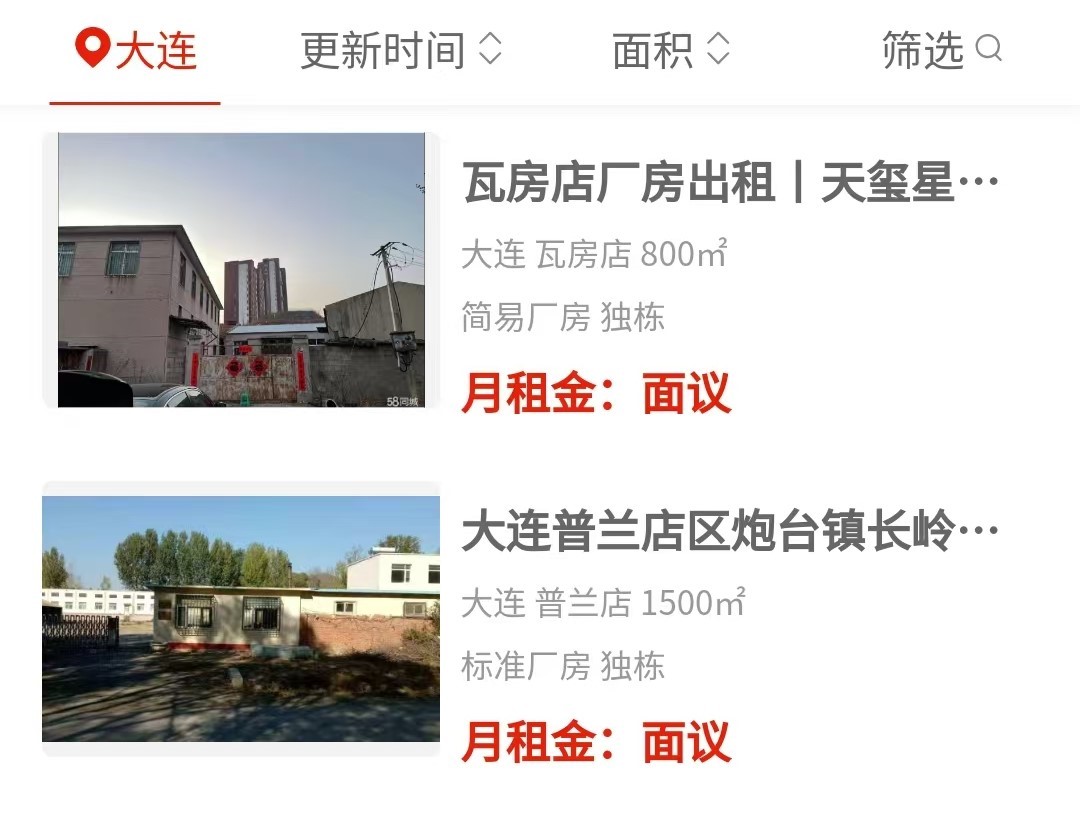Sort listings by 面积
The height and width of the screenshot is (821, 1080).
[x=671, y=50]
